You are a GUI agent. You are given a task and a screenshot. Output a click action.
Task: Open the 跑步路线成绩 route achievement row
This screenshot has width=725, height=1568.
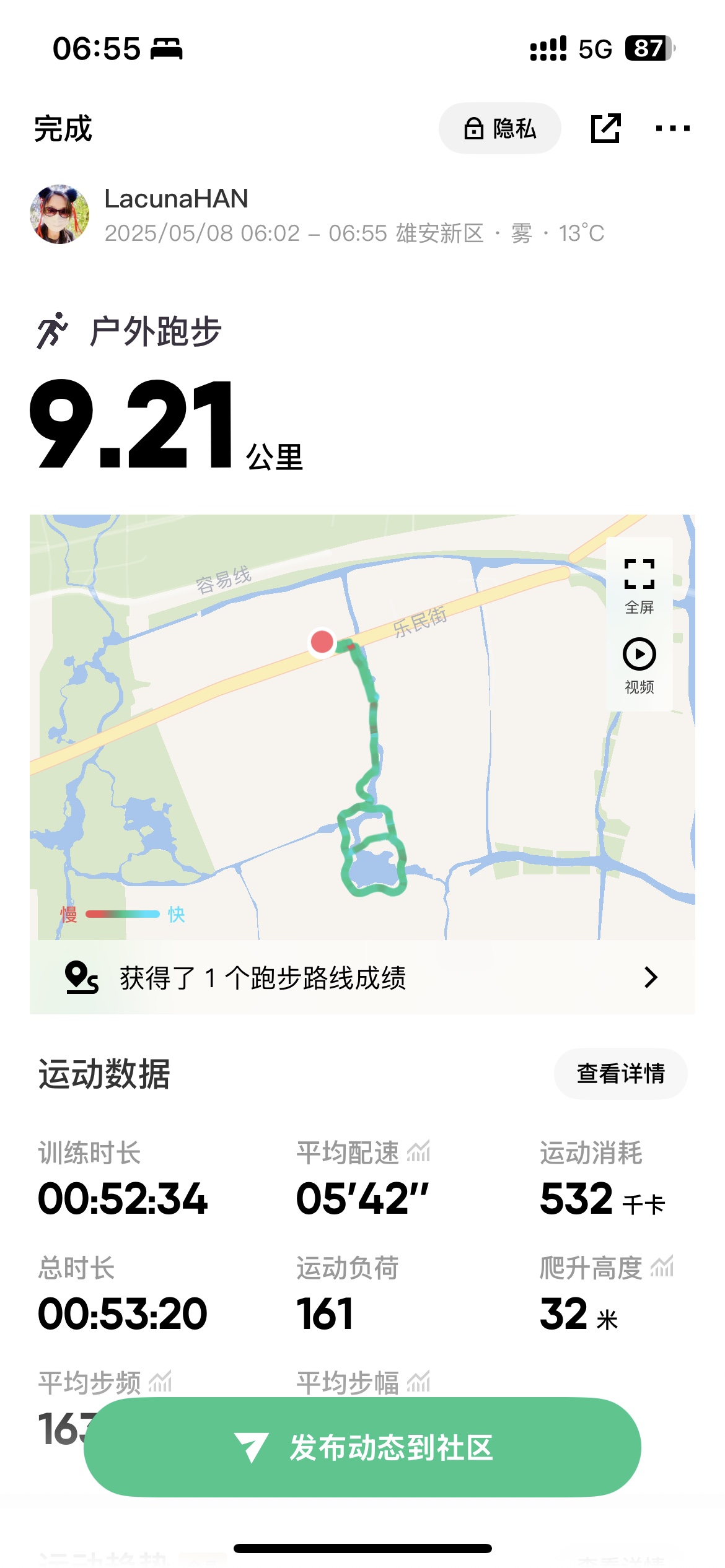tap(362, 977)
